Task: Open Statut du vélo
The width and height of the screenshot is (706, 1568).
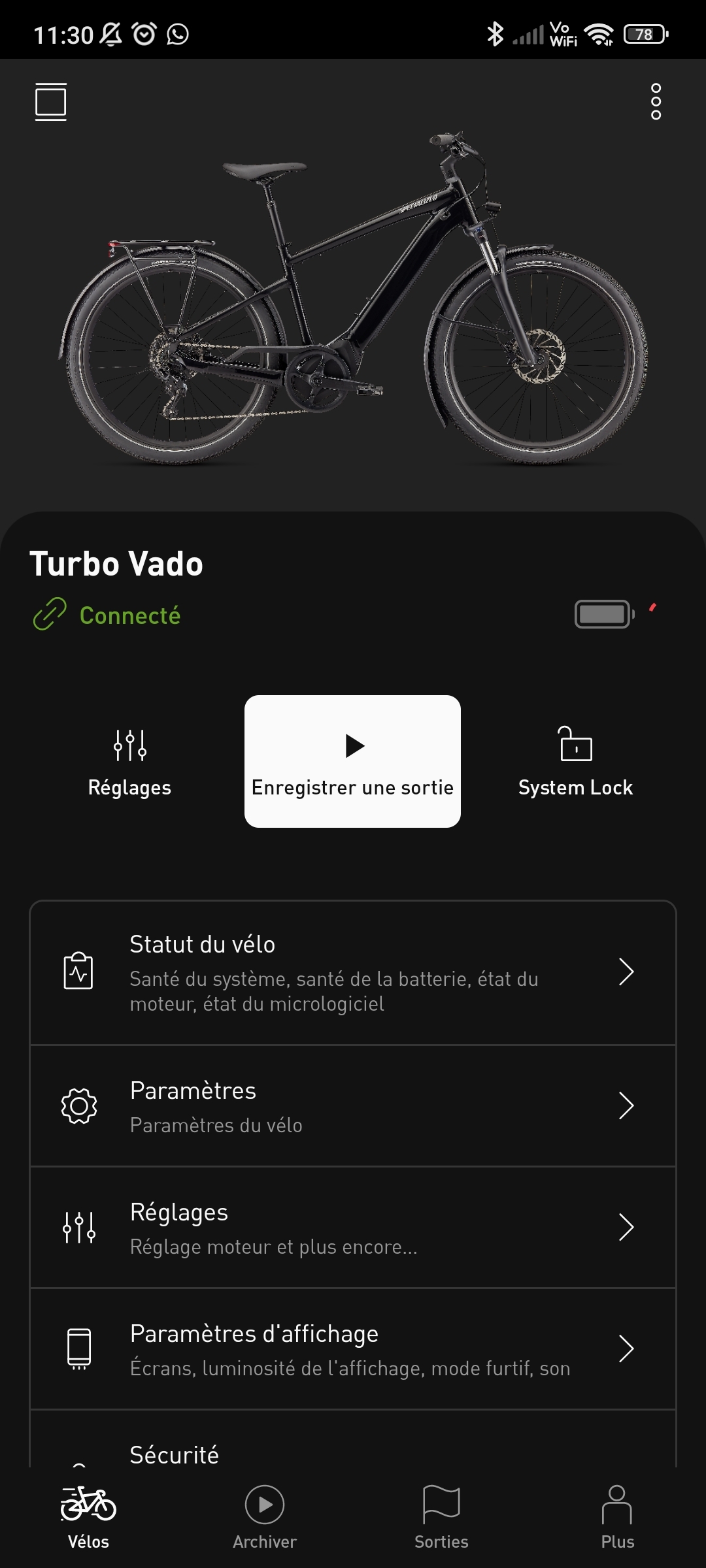Action: tap(353, 973)
